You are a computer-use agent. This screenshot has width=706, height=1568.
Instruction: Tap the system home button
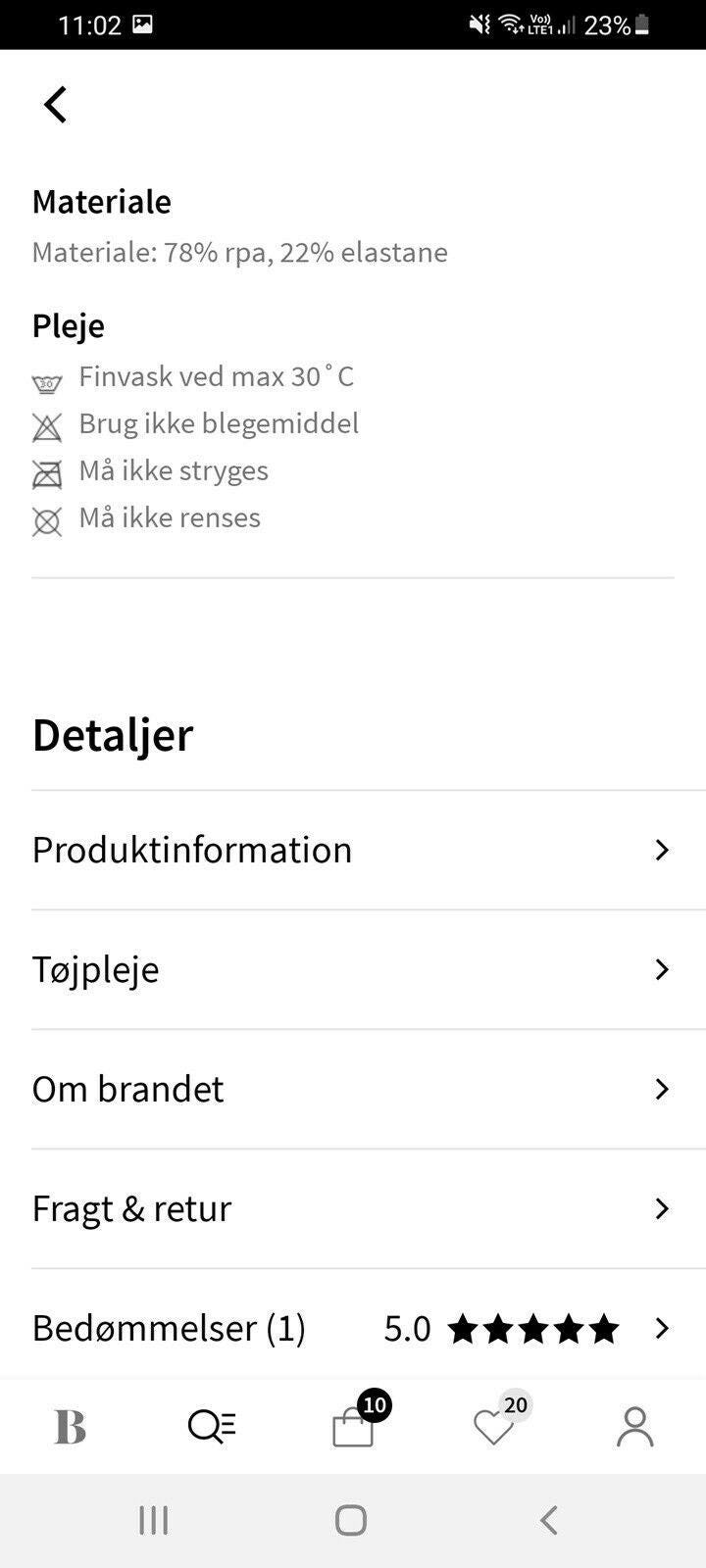pos(350,1520)
